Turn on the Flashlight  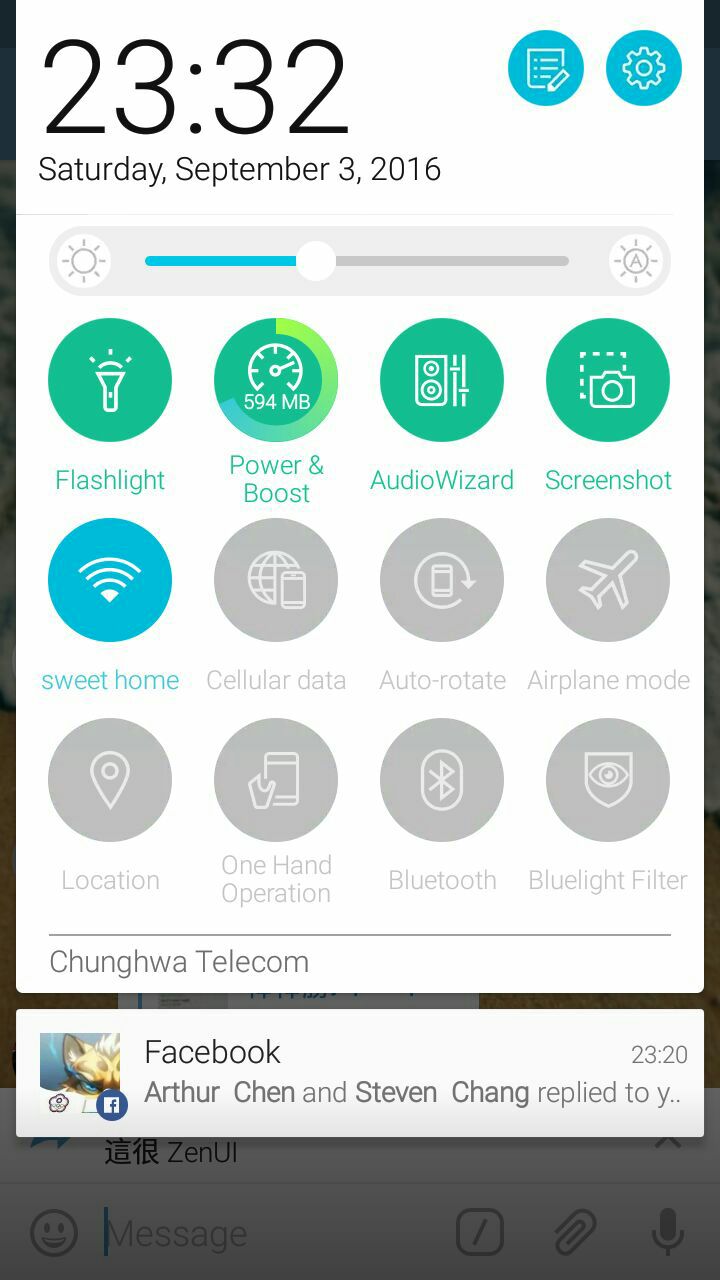click(110, 380)
